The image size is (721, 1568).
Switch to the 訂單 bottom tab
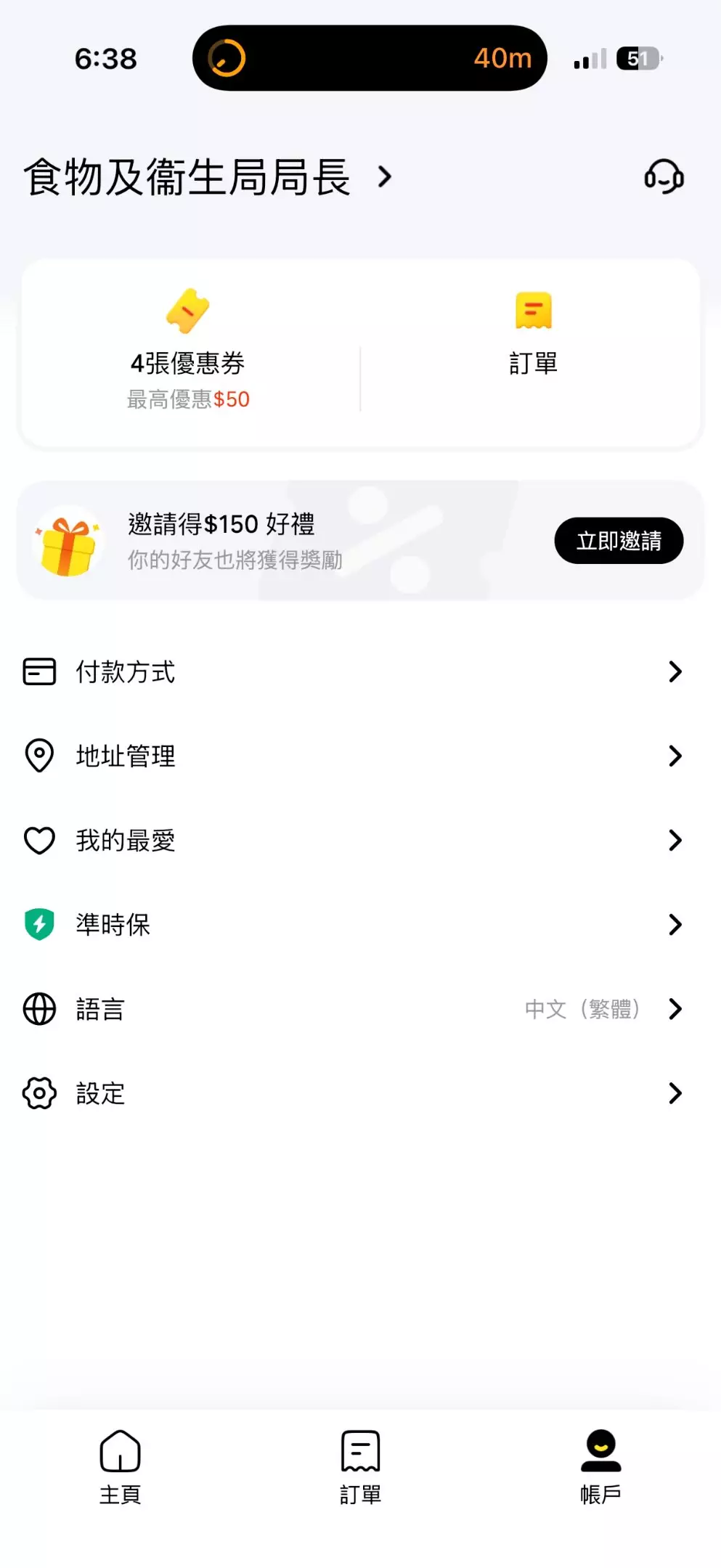360,1468
